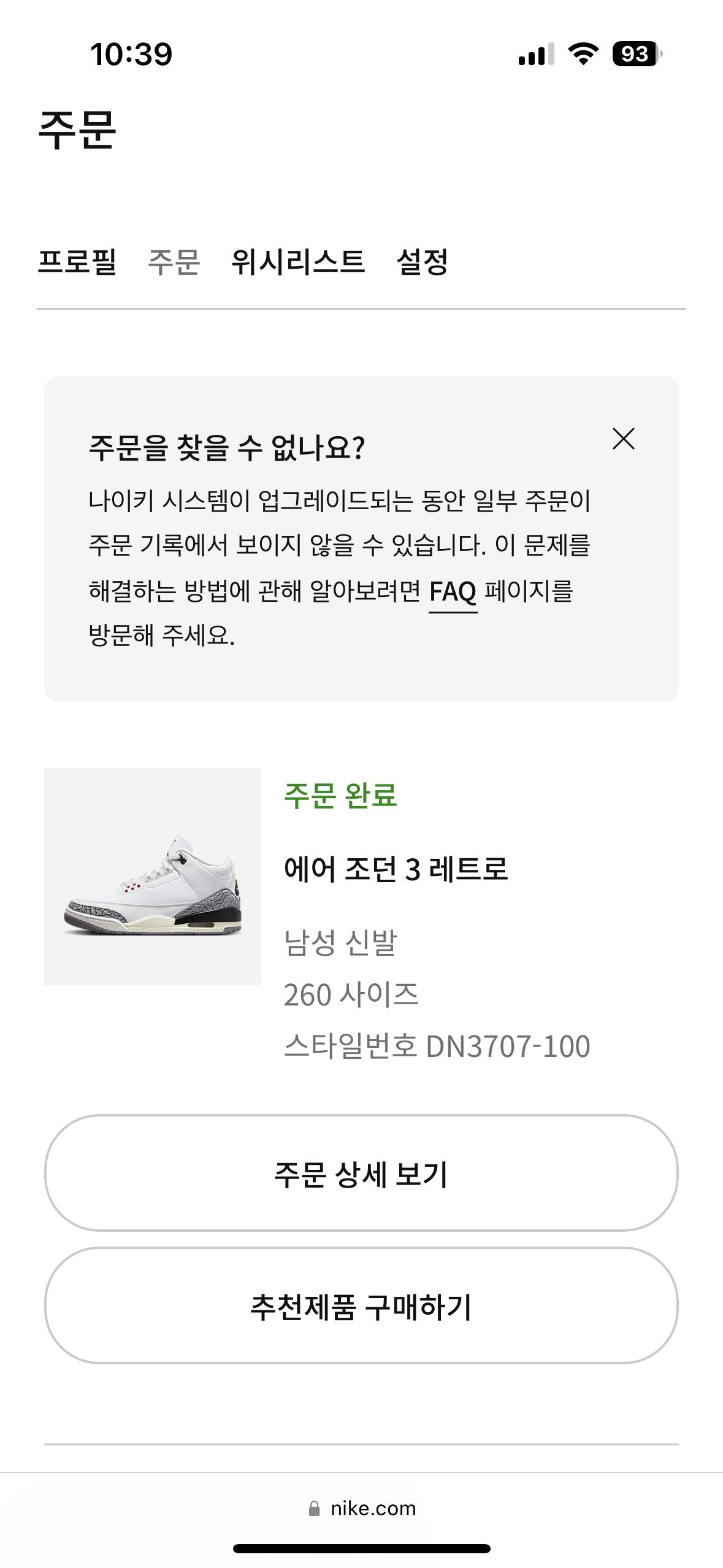This screenshot has height=1568, width=723.
Task: Tap 추천제품 구매하기 button
Action: coord(361,1305)
